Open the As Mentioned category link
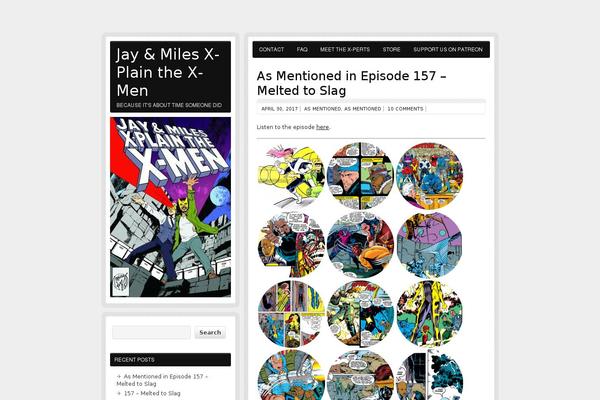This screenshot has height=400, width=600. [322, 108]
